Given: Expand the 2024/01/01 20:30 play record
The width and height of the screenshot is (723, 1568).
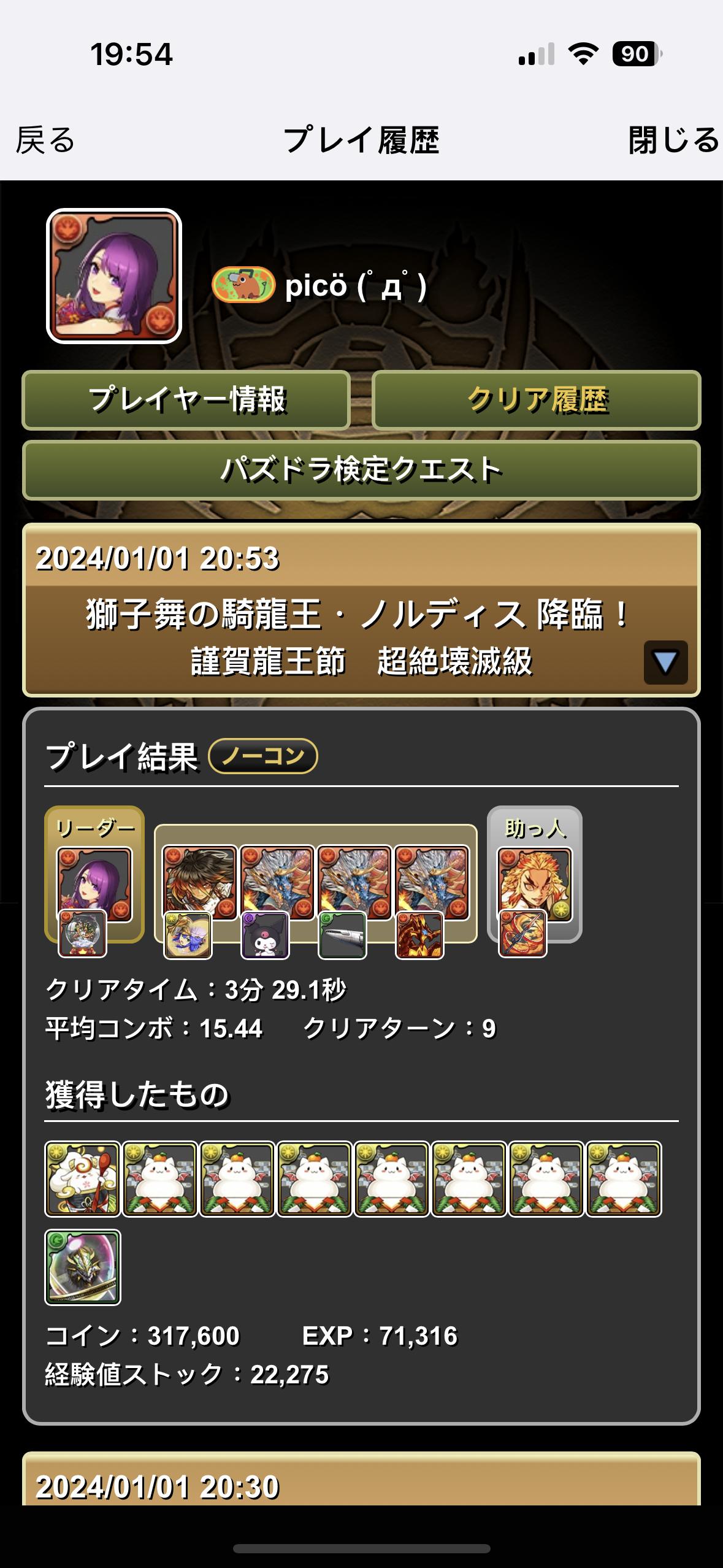Looking at the screenshot, I should pos(361,1486).
